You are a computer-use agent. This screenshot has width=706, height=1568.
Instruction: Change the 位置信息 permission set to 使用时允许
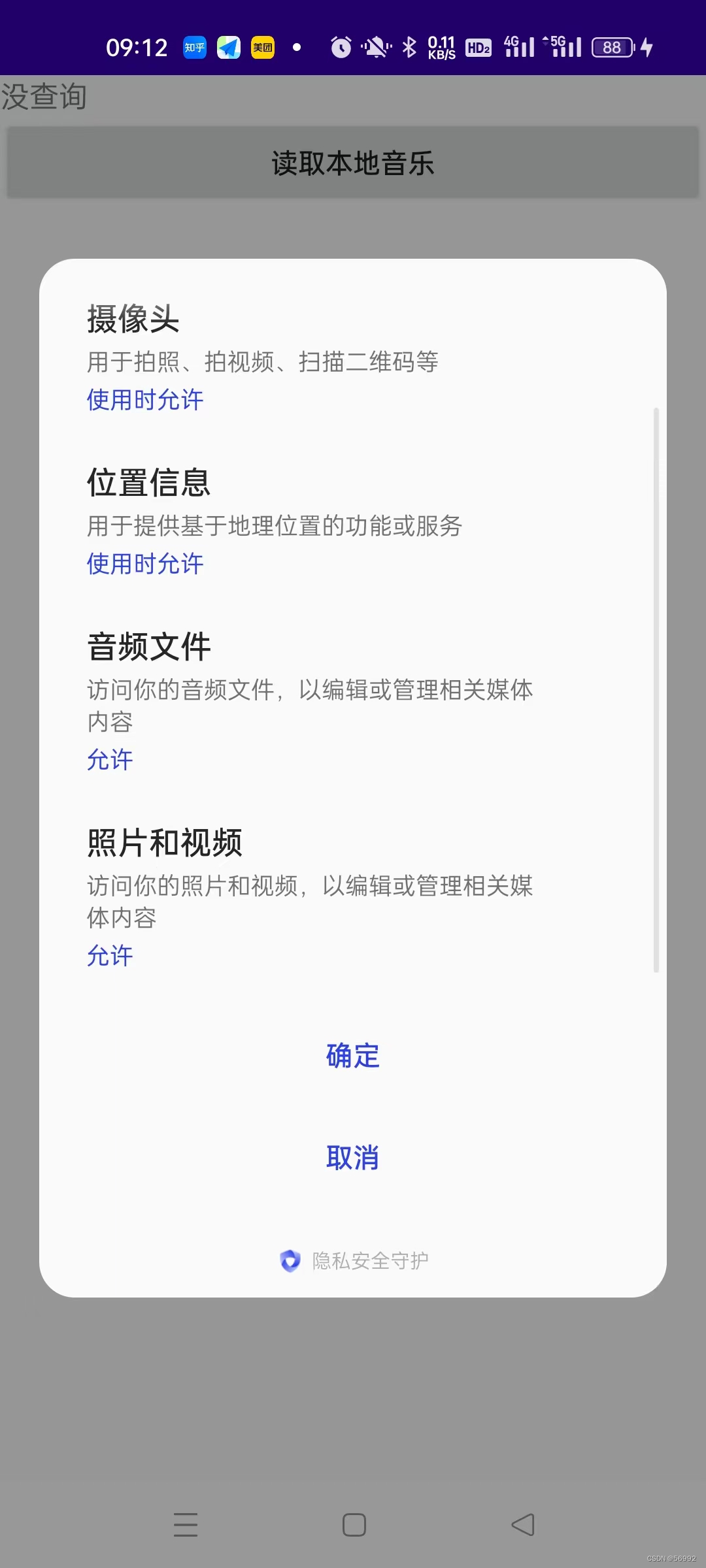(145, 564)
